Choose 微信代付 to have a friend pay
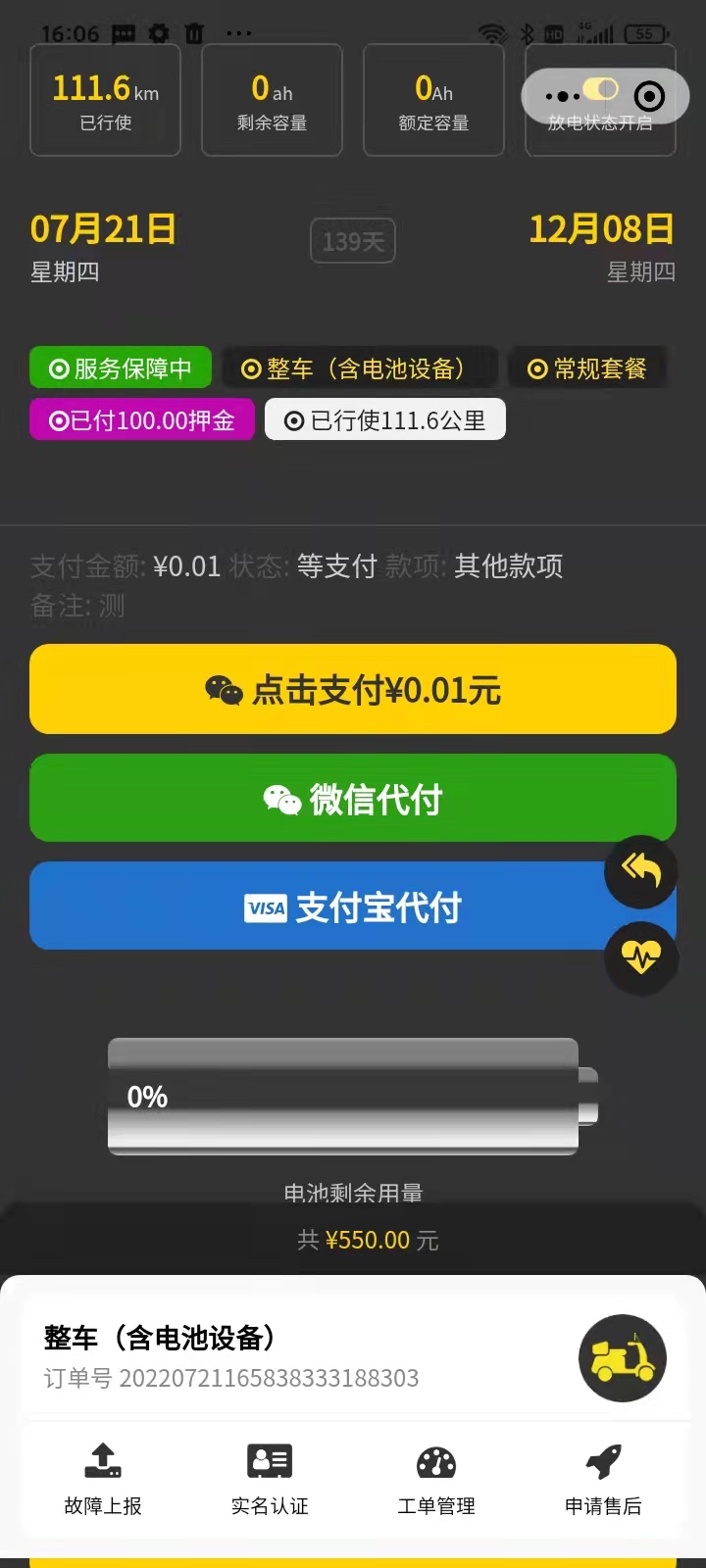The width and height of the screenshot is (706, 1568). pos(353,798)
